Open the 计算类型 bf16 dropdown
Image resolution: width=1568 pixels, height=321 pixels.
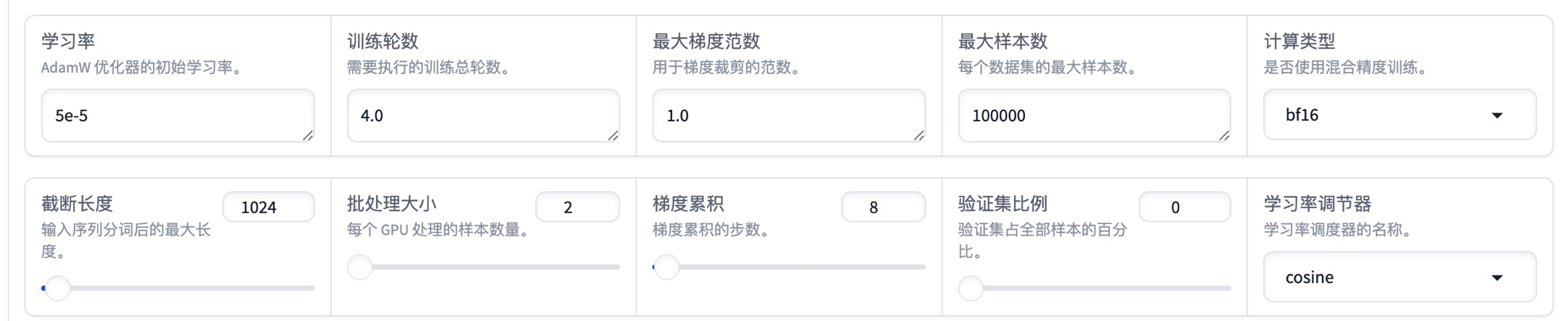point(1399,115)
